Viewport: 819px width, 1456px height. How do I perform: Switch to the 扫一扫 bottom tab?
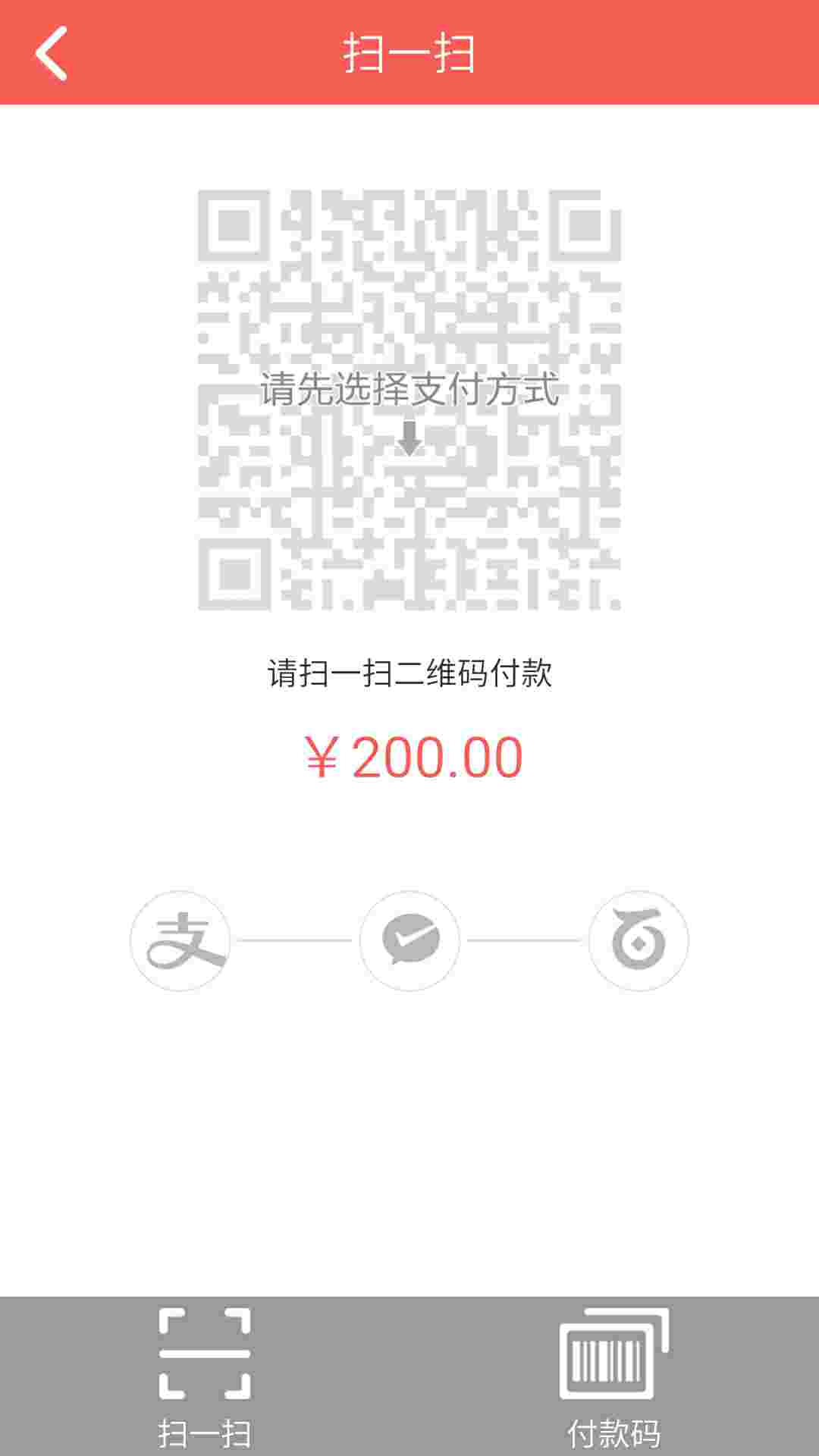[x=205, y=1376]
